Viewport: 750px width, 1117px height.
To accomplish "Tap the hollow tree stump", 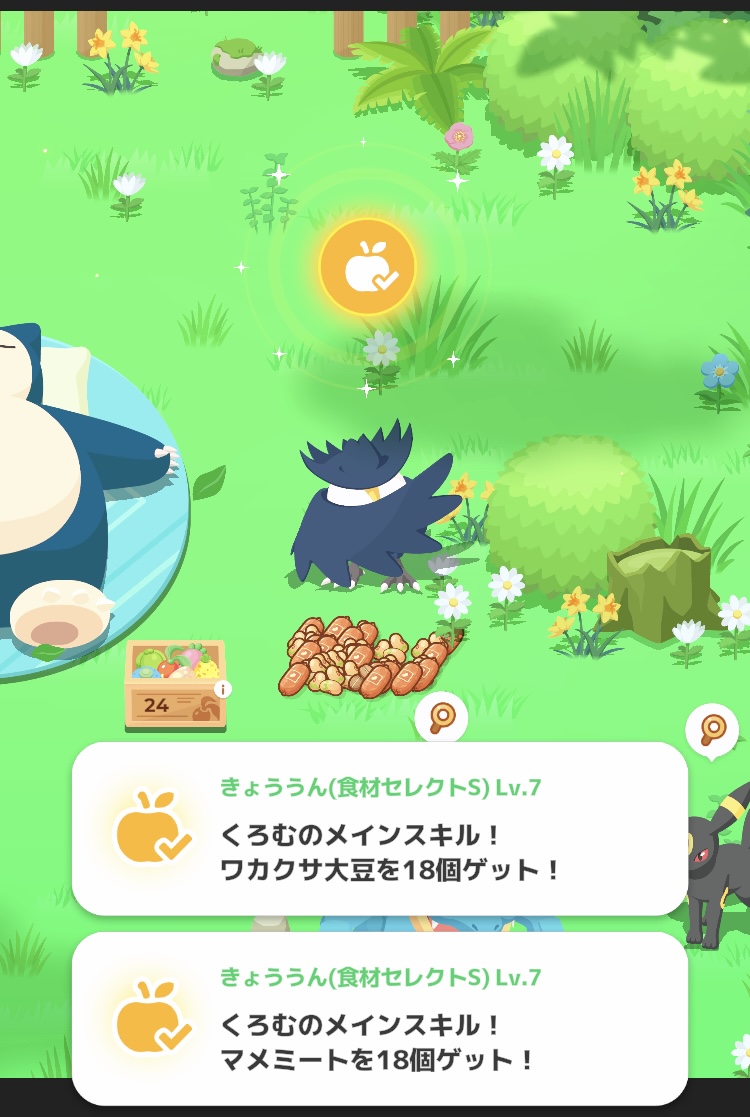I will coord(660,580).
